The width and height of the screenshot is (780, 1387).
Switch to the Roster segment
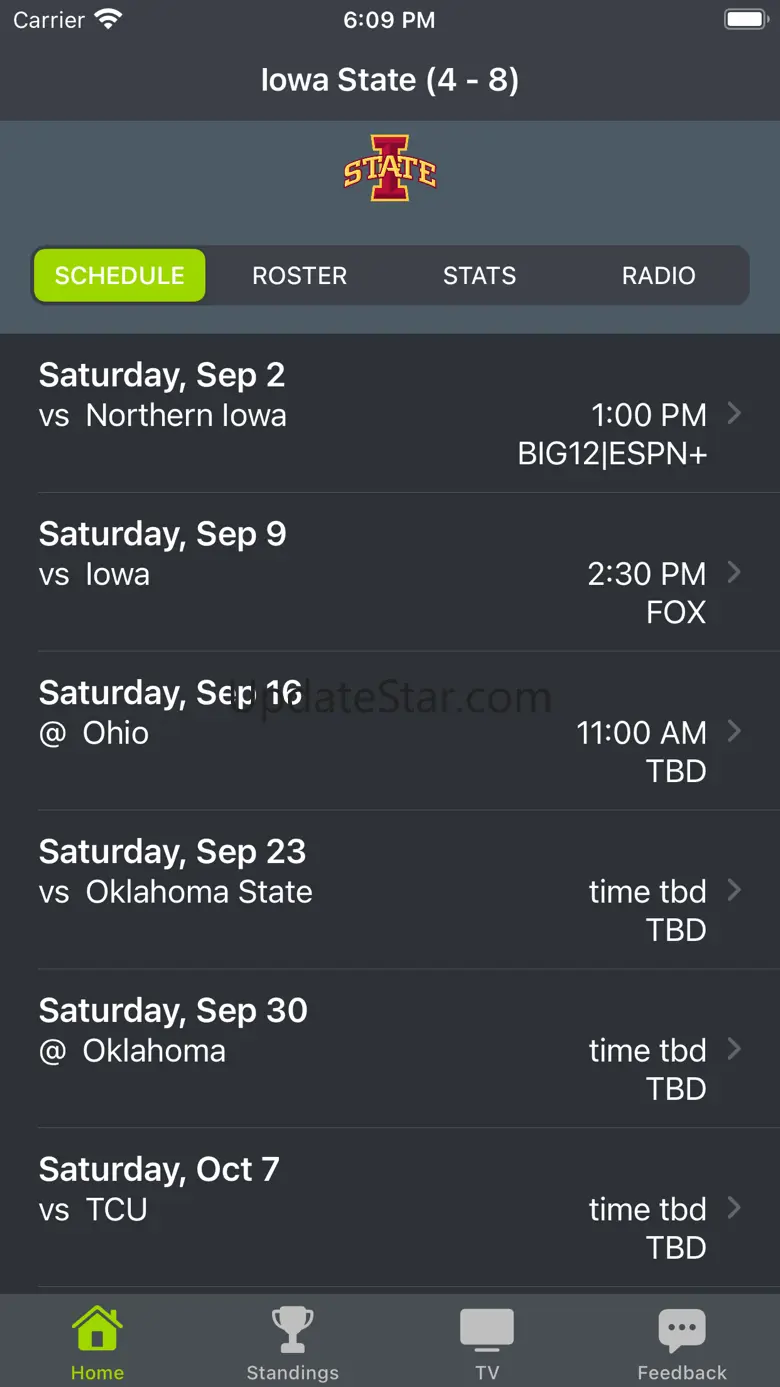(x=299, y=276)
